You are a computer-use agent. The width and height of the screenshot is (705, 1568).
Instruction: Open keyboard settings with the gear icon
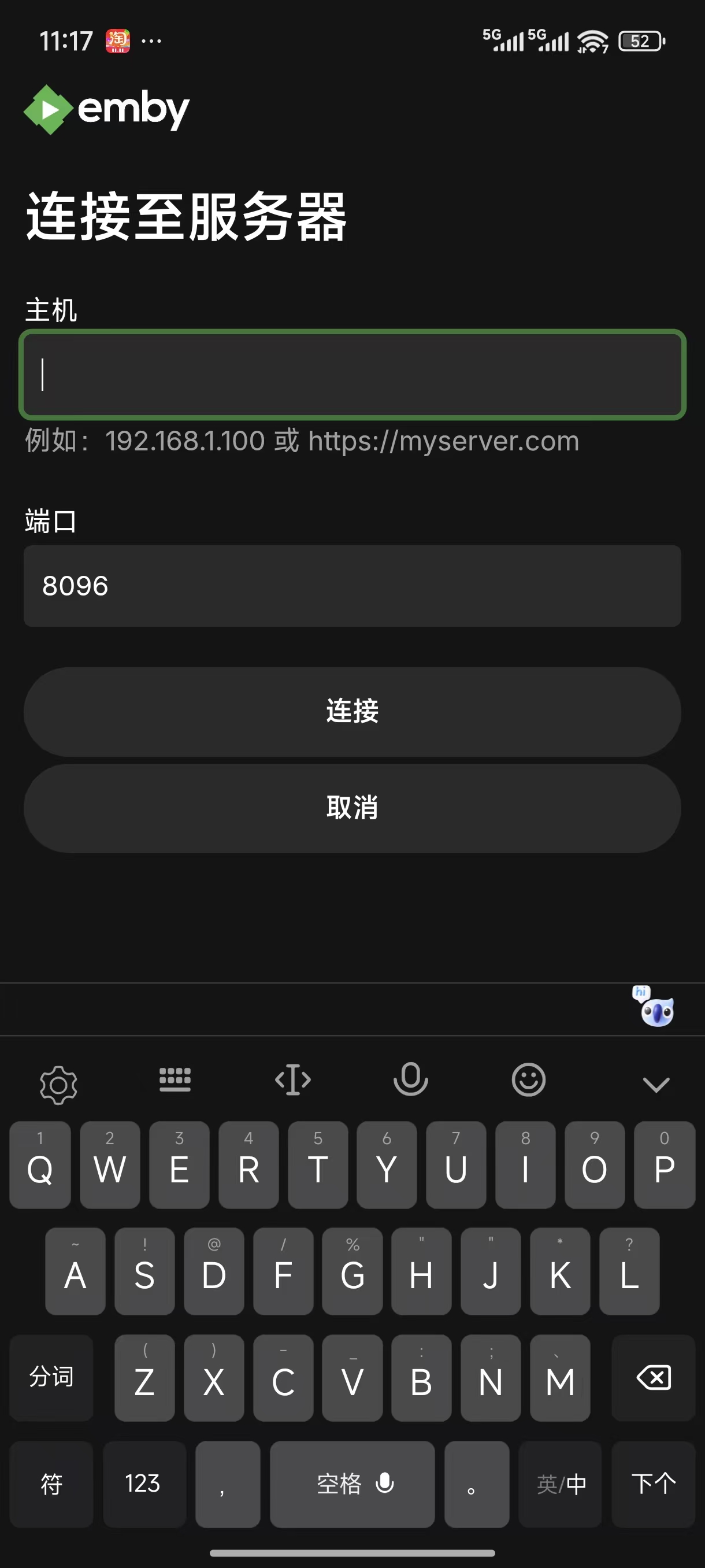coord(58,1081)
